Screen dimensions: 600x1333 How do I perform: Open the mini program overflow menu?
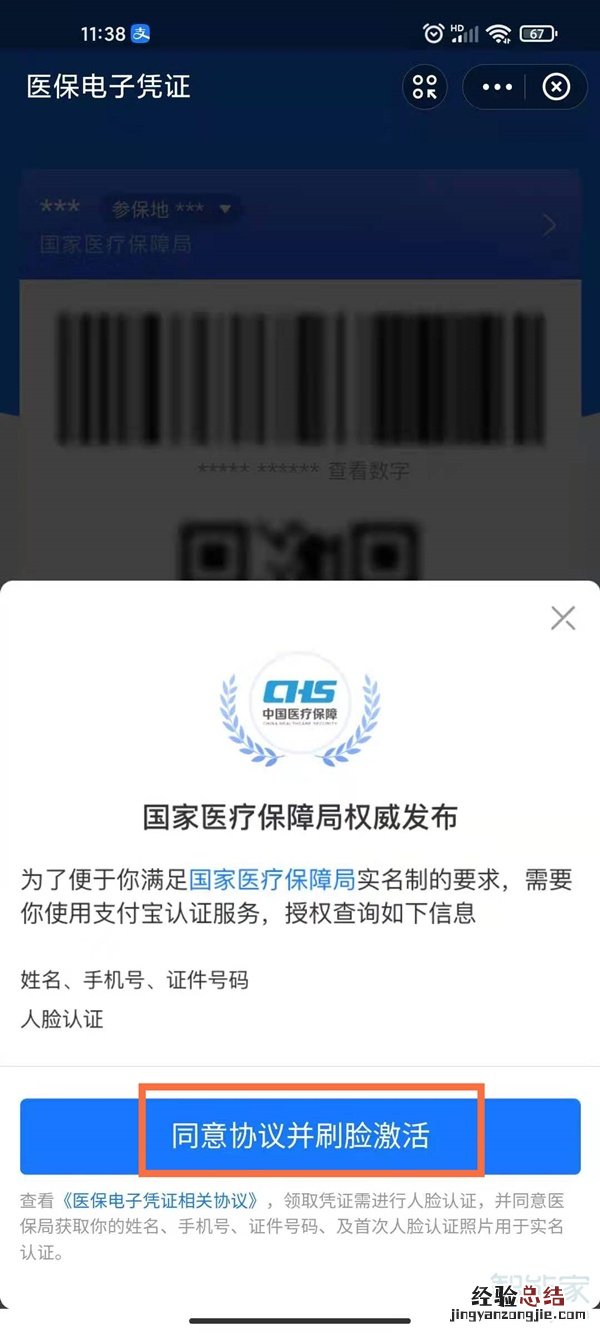497,87
